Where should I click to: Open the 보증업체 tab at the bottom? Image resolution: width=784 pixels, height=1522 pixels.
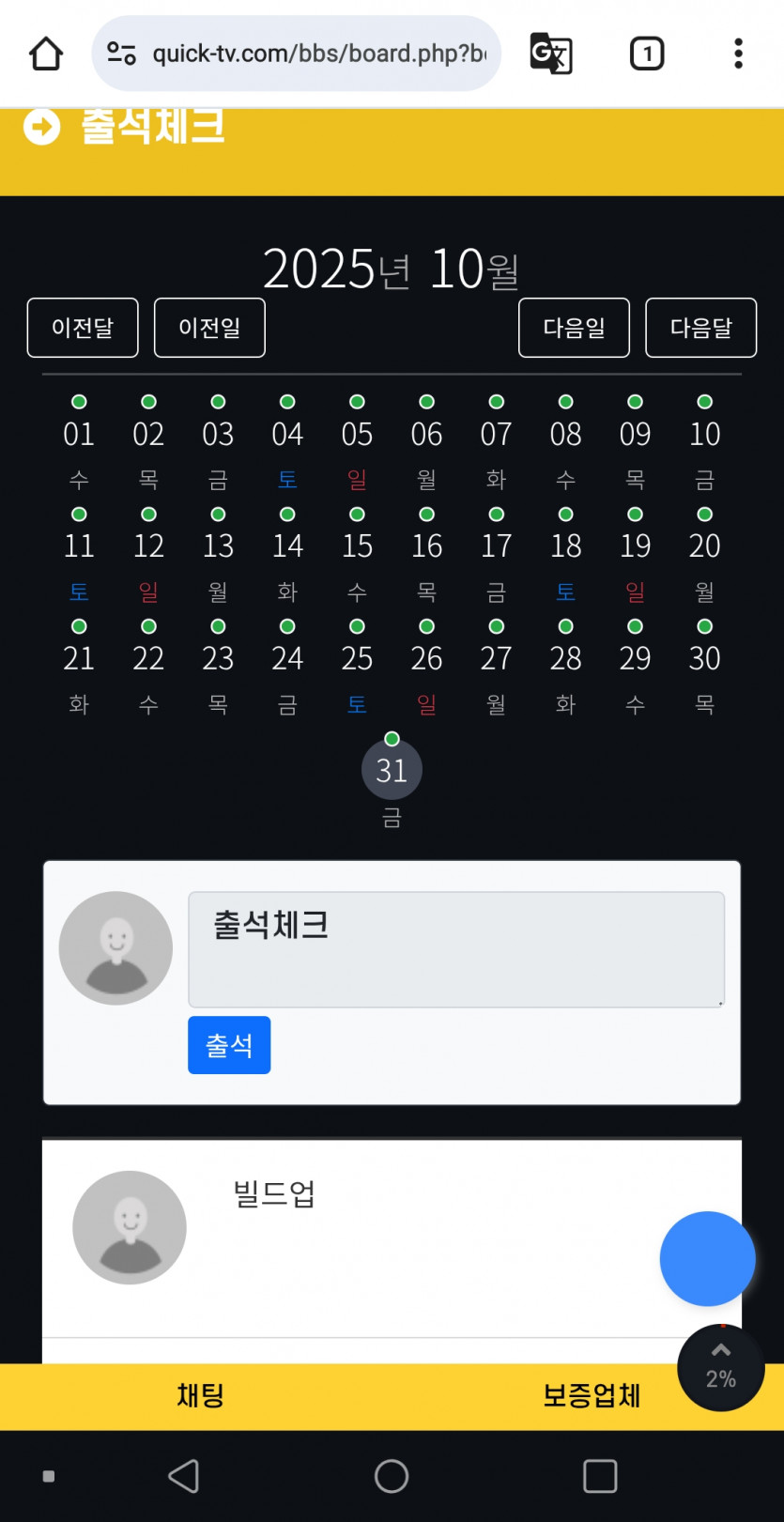592,1395
